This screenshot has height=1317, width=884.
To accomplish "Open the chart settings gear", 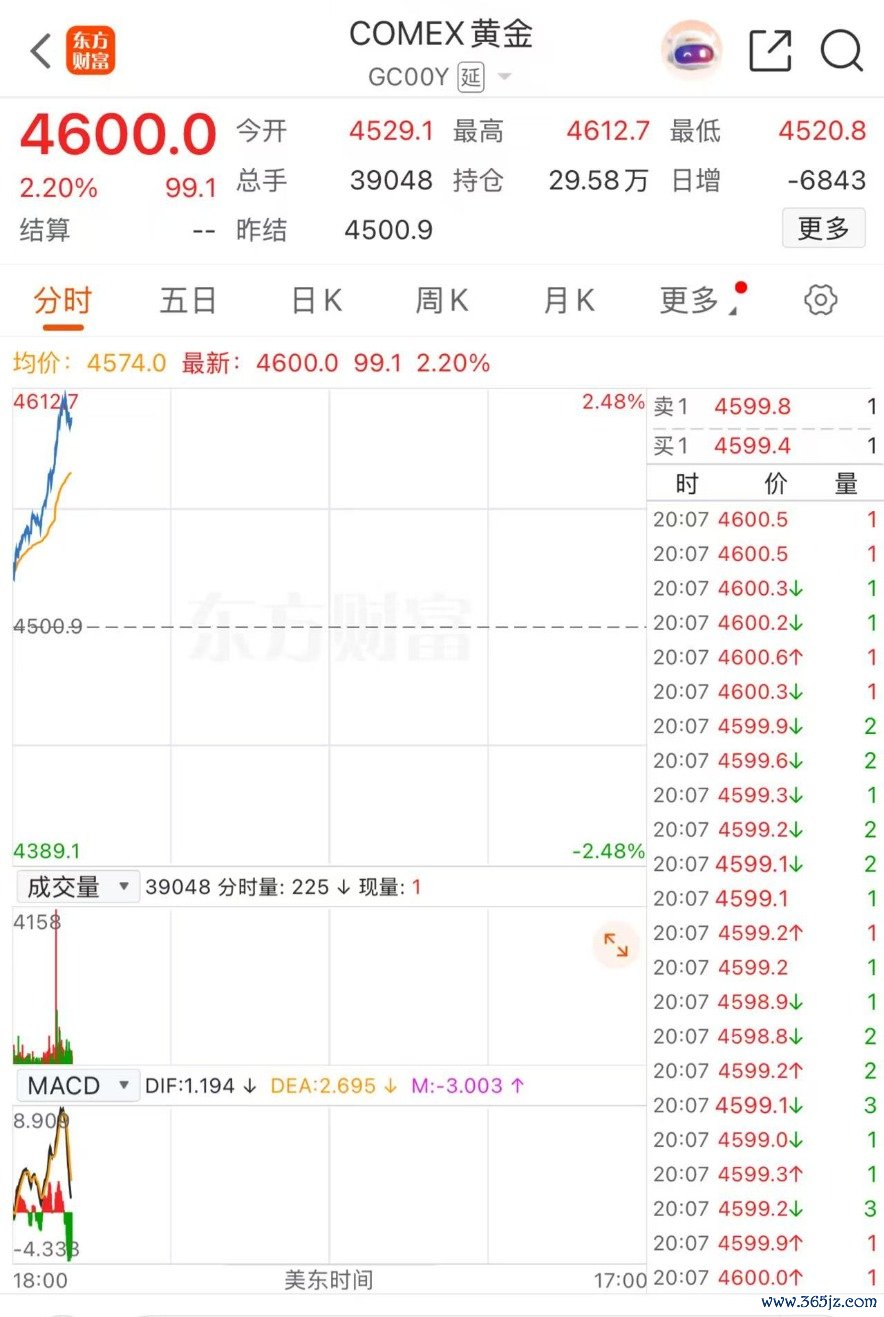I will point(821,300).
